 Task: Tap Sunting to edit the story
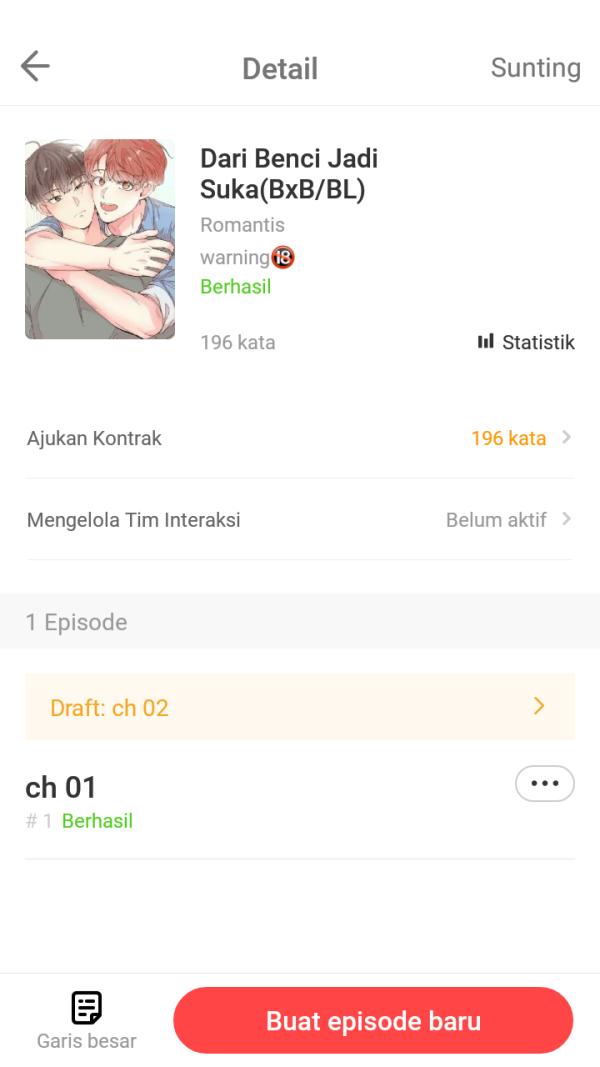pyautogui.click(x=535, y=68)
